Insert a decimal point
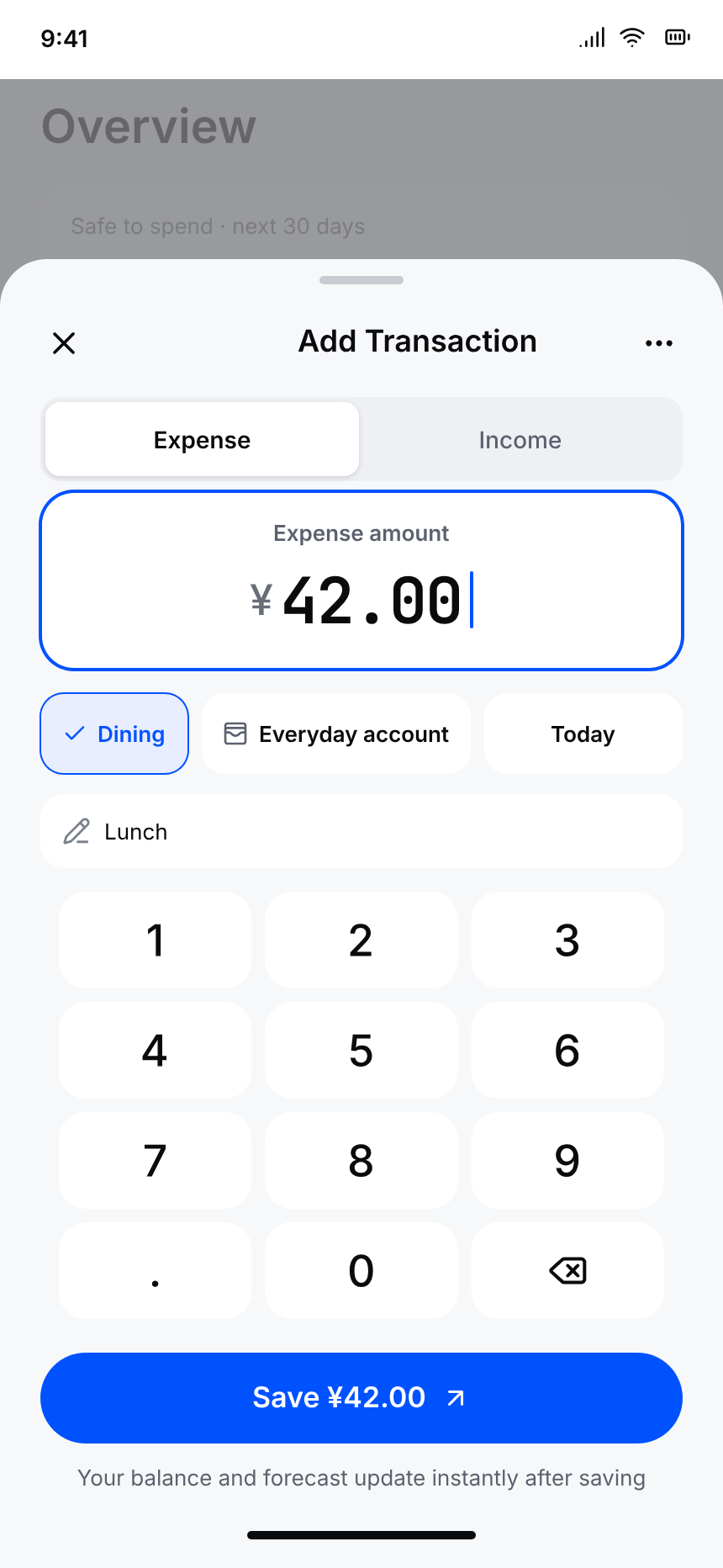This screenshot has width=723, height=1568. point(156,1270)
